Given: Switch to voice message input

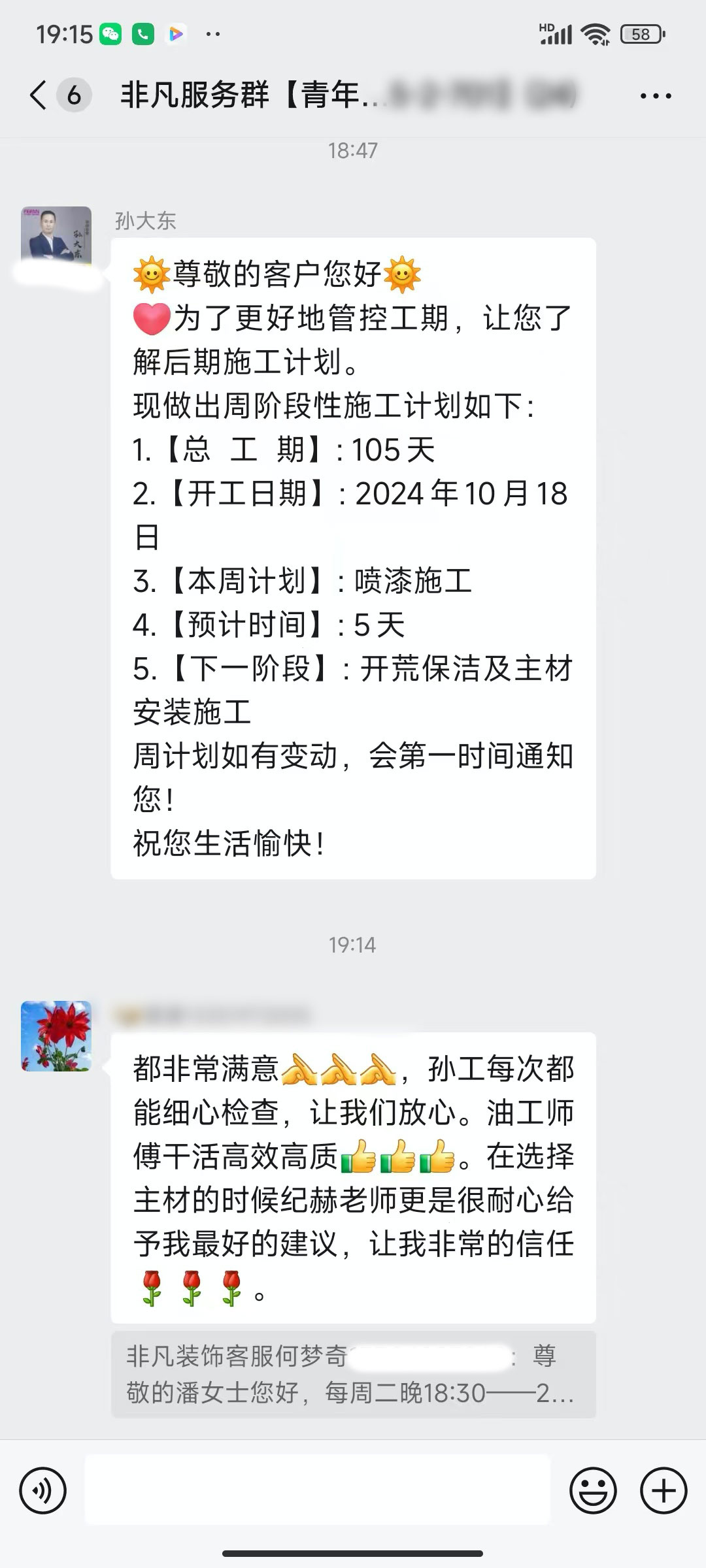Looking at the screenshot, I should point(43,1491).
